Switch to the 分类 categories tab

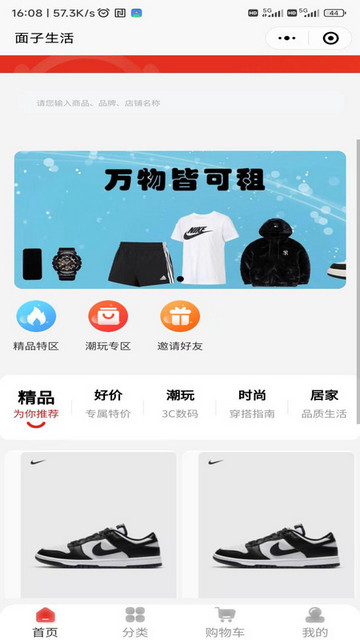135,622
